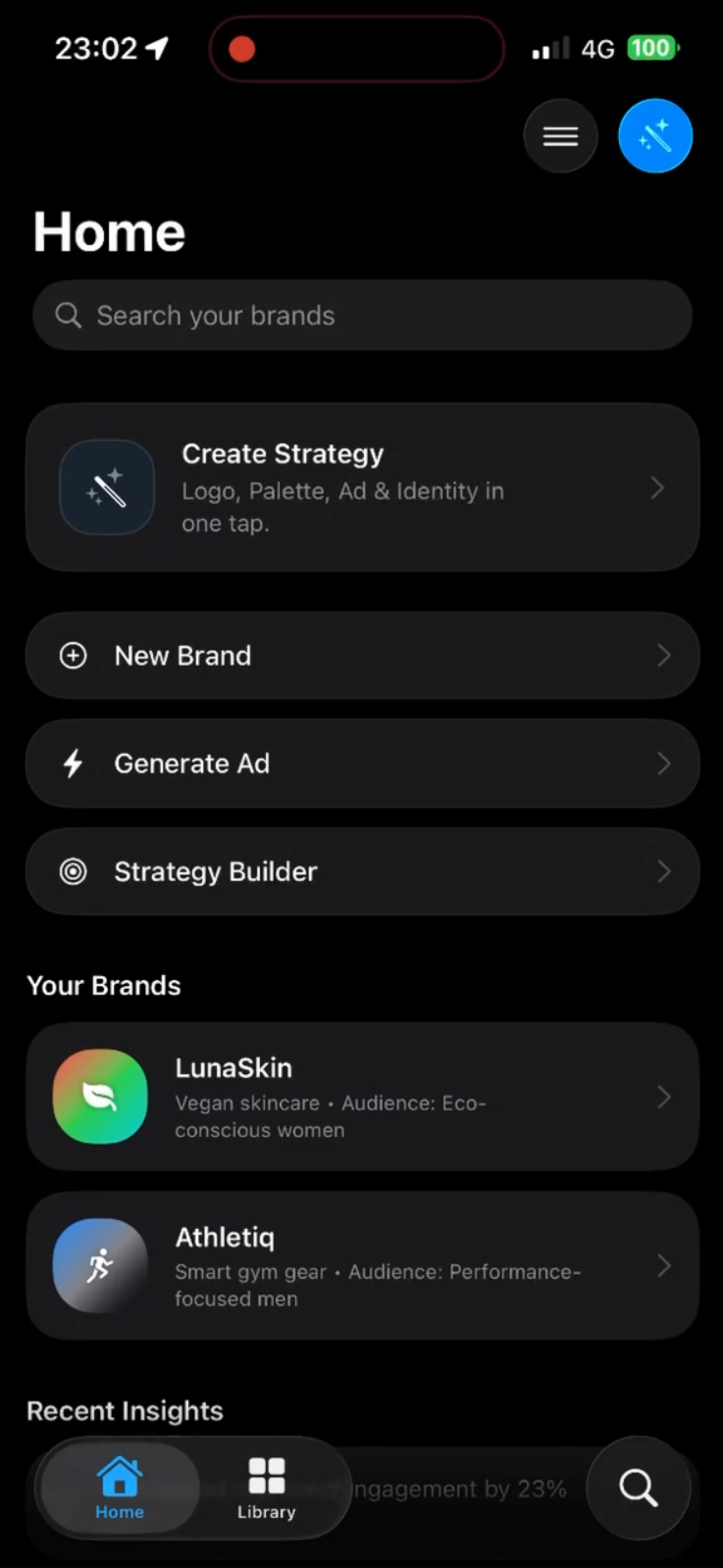Tap the Strategy Builder target icon
The image size is (723, 1568).
coord(73,871)
